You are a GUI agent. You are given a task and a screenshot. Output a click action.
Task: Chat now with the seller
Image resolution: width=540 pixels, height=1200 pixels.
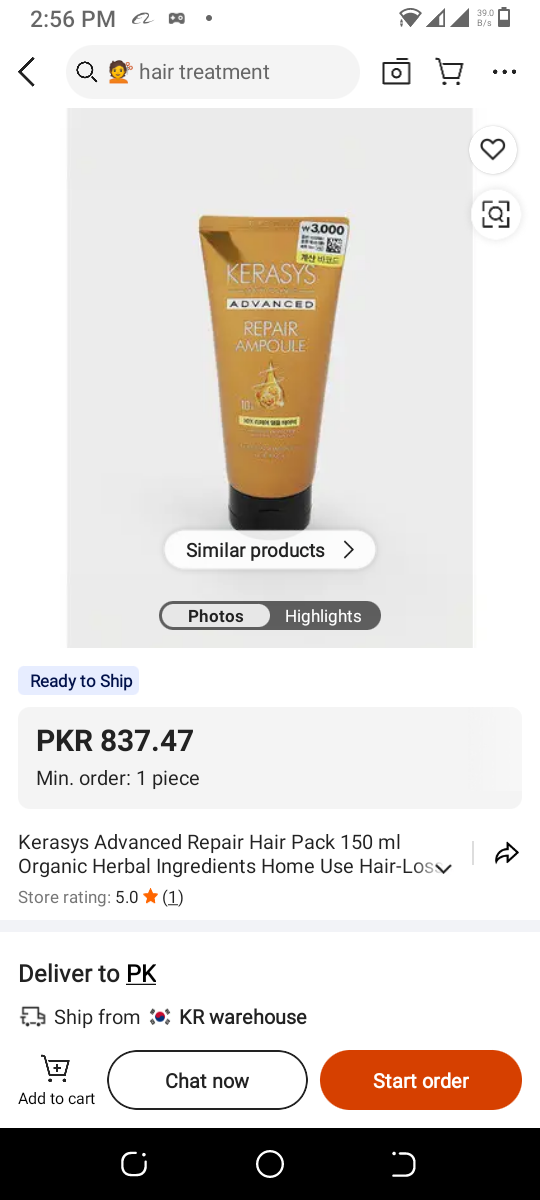[207, 1080]
